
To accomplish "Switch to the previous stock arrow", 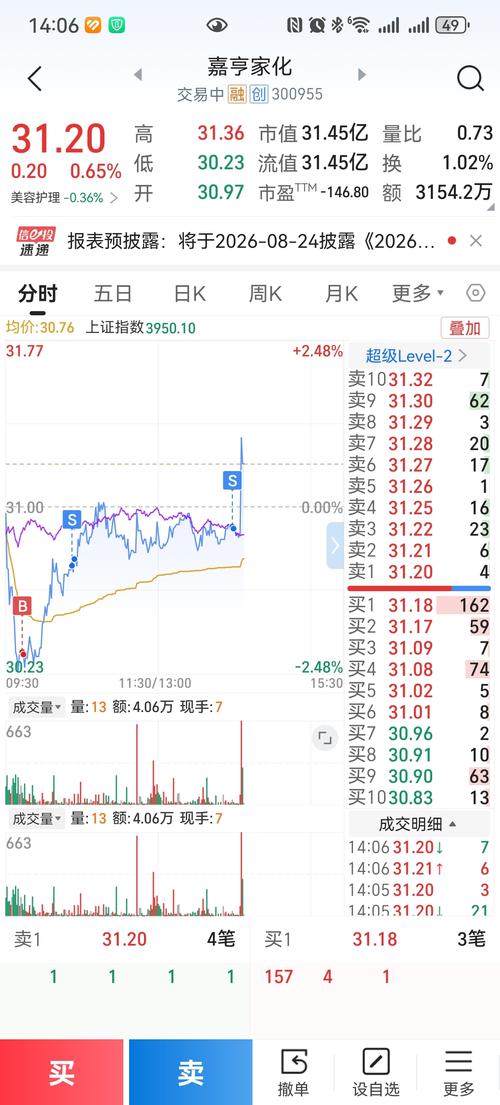I will click(x=138, y=75).
